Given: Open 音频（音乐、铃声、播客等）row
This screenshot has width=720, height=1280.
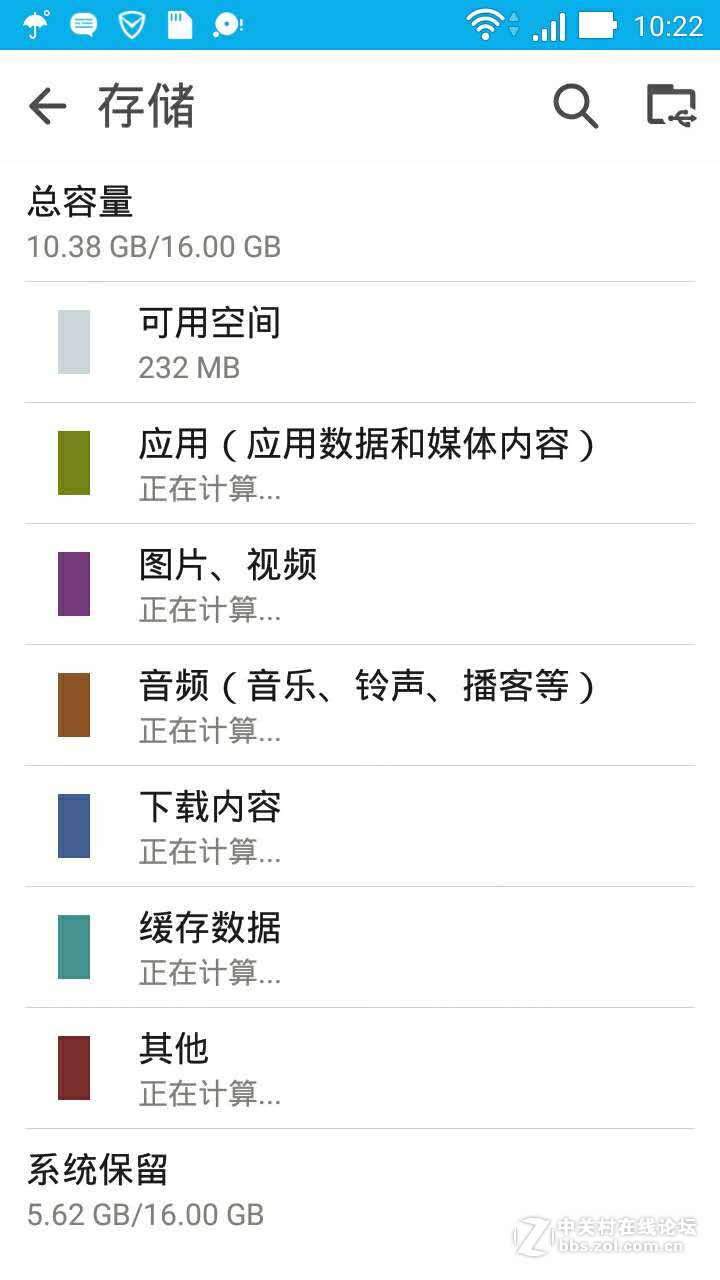Looking at the screenshot, I should coord(360,705).
